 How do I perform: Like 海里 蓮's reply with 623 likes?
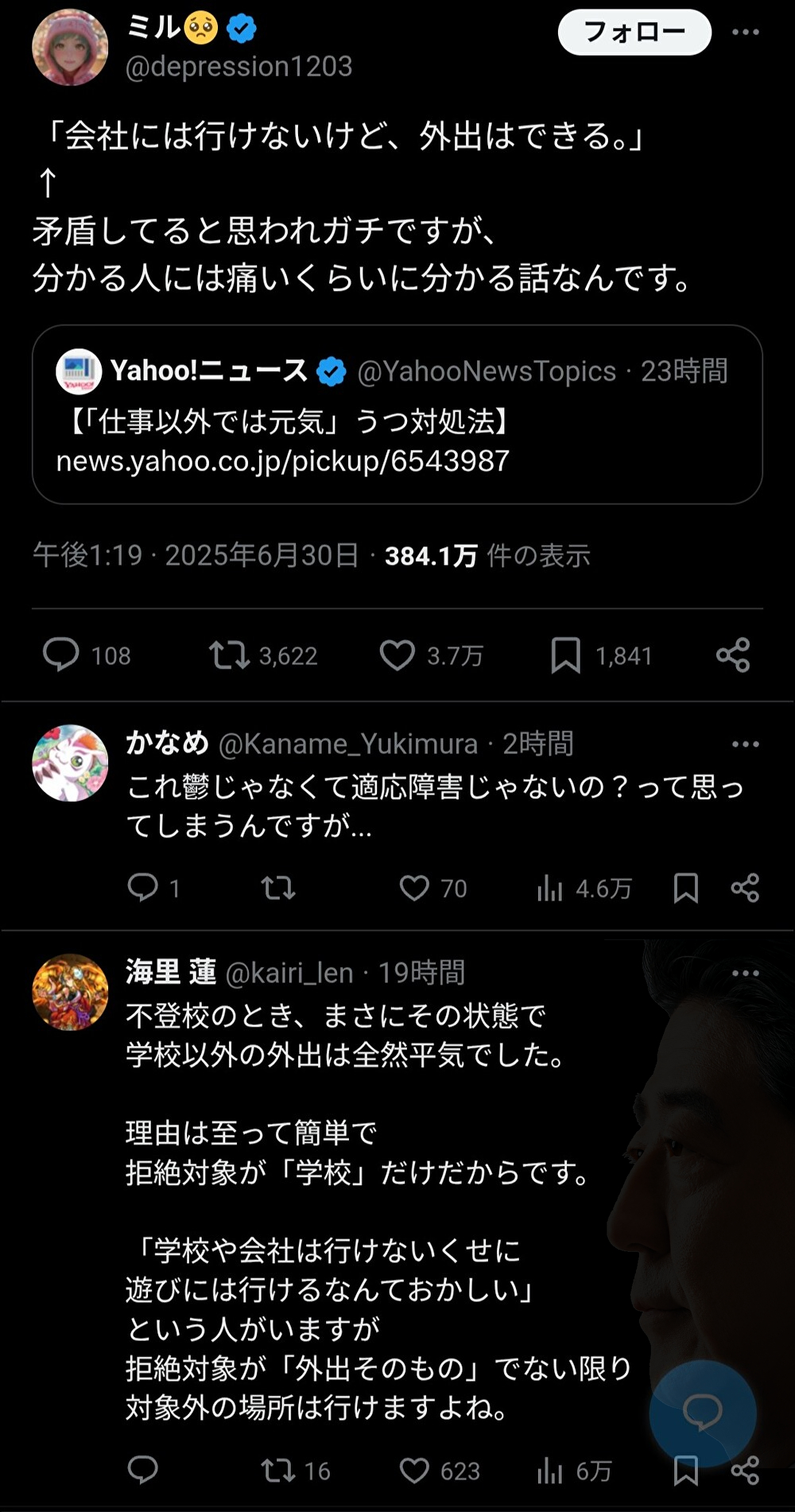coord(414,1471)
